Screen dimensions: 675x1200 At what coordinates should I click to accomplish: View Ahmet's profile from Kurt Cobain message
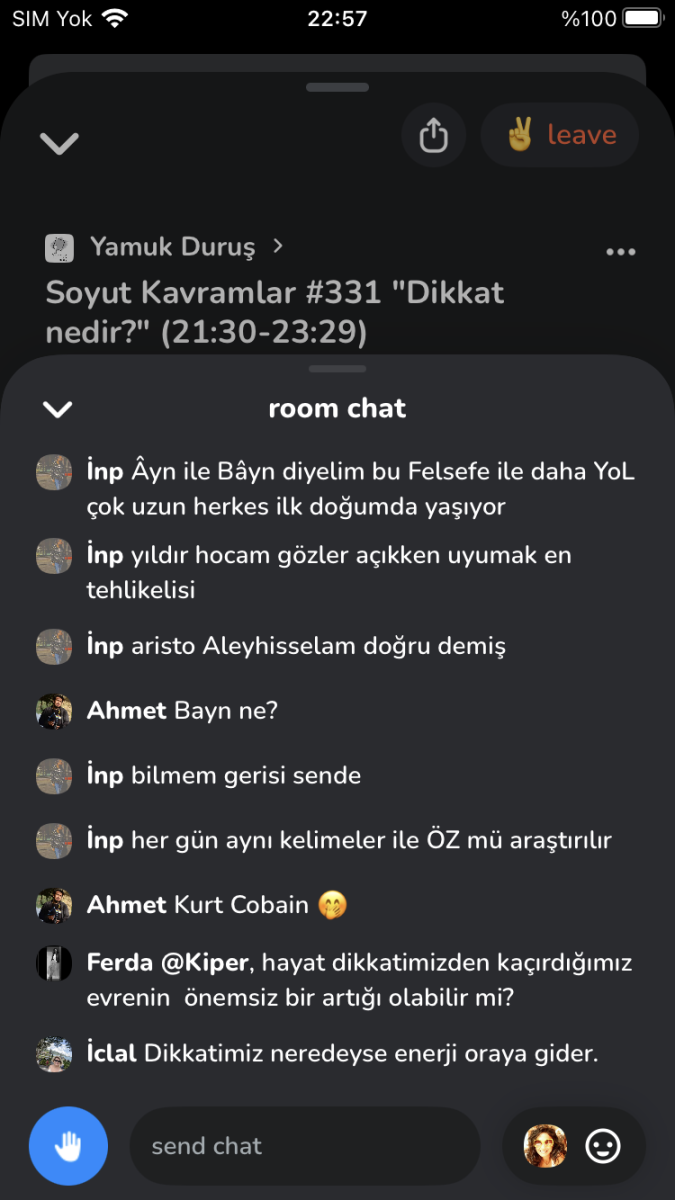54,906
